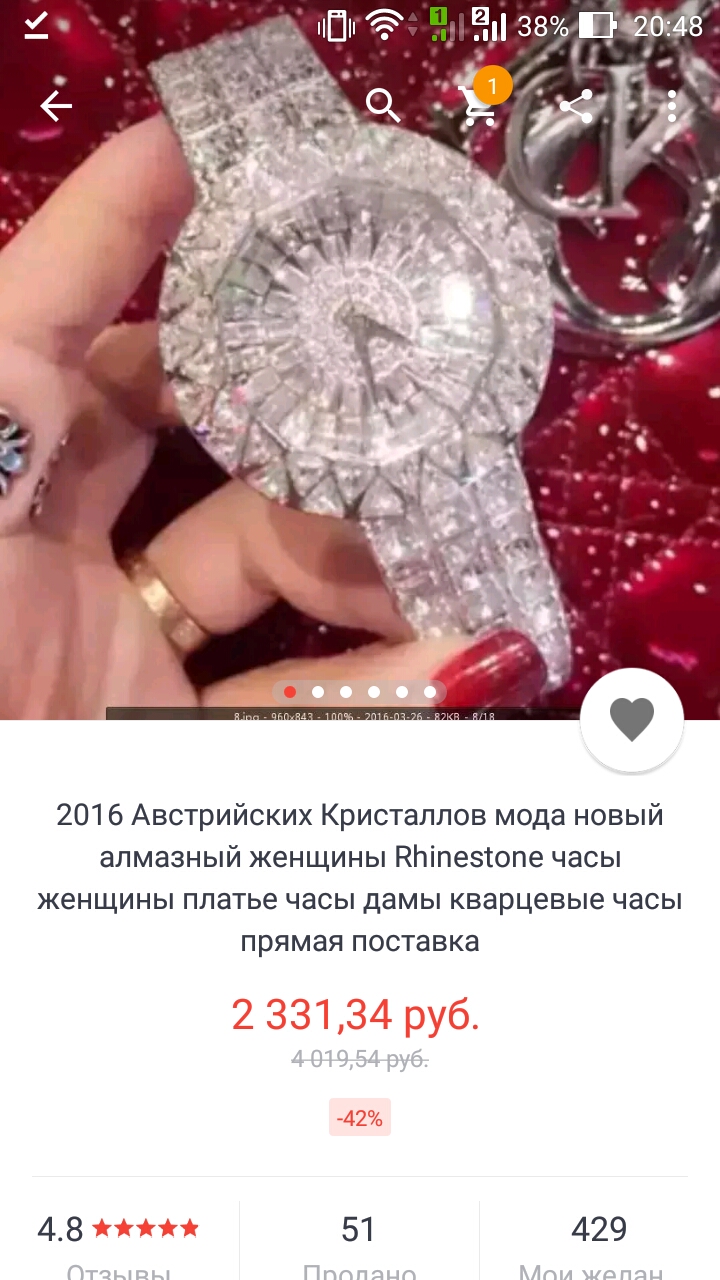Share this watch listing
The height and width of the screenshot is (1280, 720).
pos(576,105)
